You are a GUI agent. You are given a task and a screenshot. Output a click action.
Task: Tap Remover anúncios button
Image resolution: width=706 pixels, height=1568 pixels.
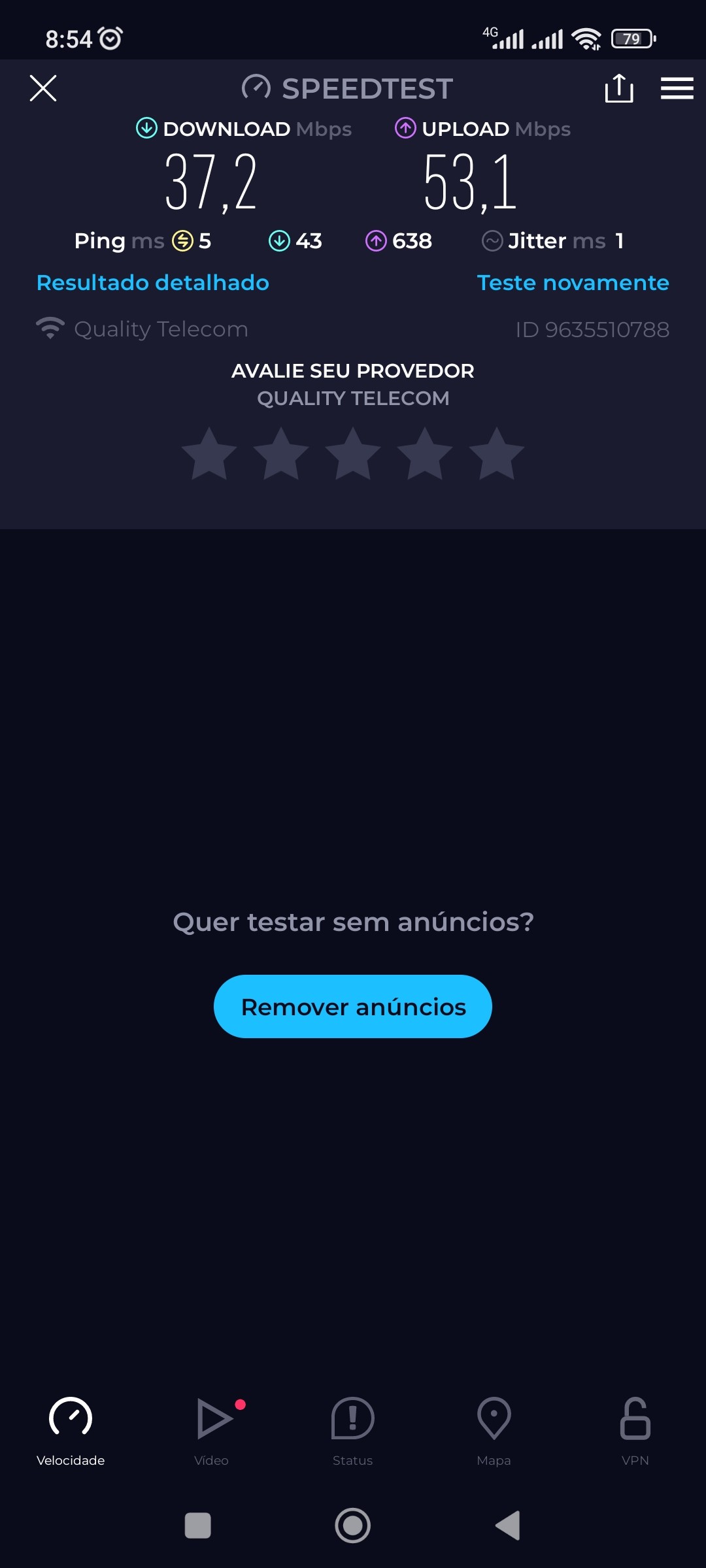click(353, 1007)
